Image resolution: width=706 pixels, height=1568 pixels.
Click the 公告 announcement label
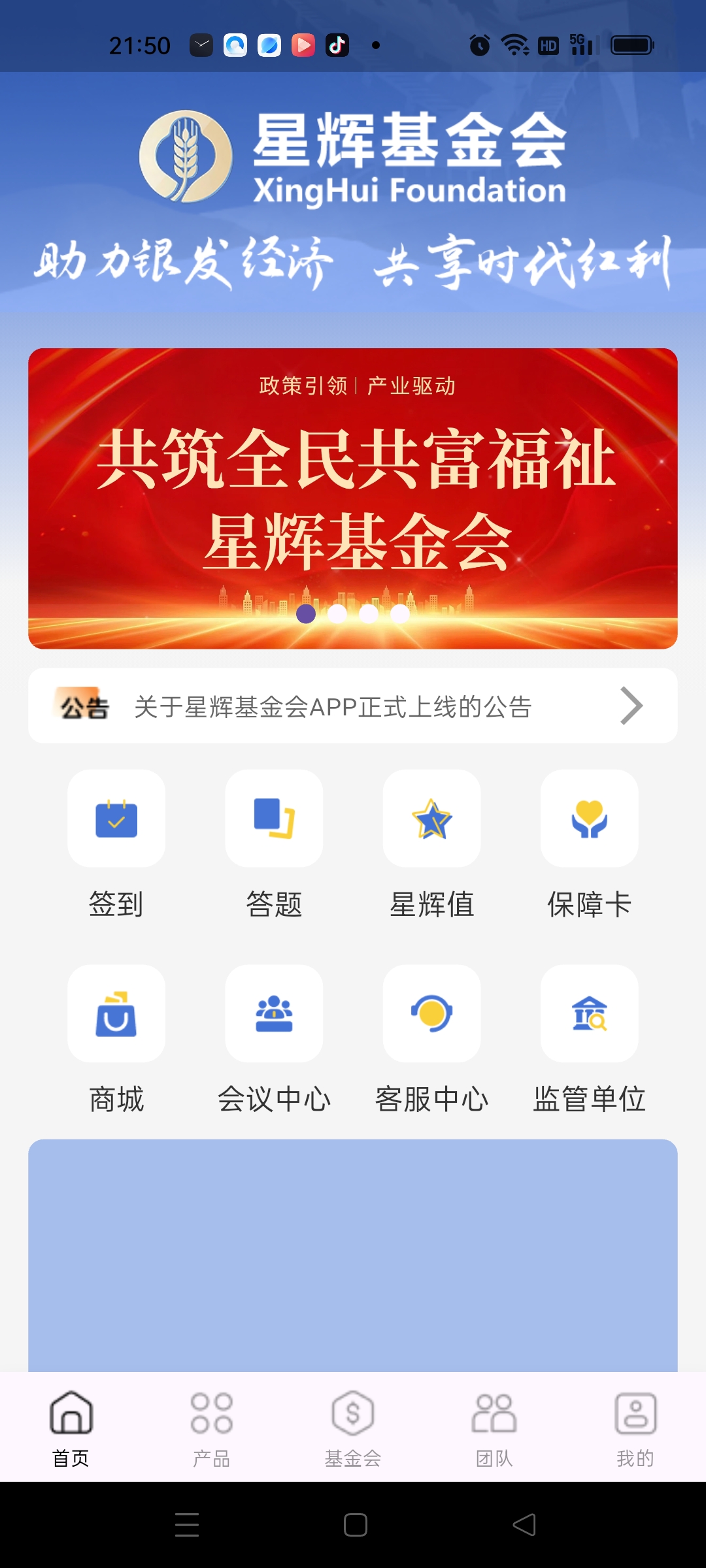[84, 705]
